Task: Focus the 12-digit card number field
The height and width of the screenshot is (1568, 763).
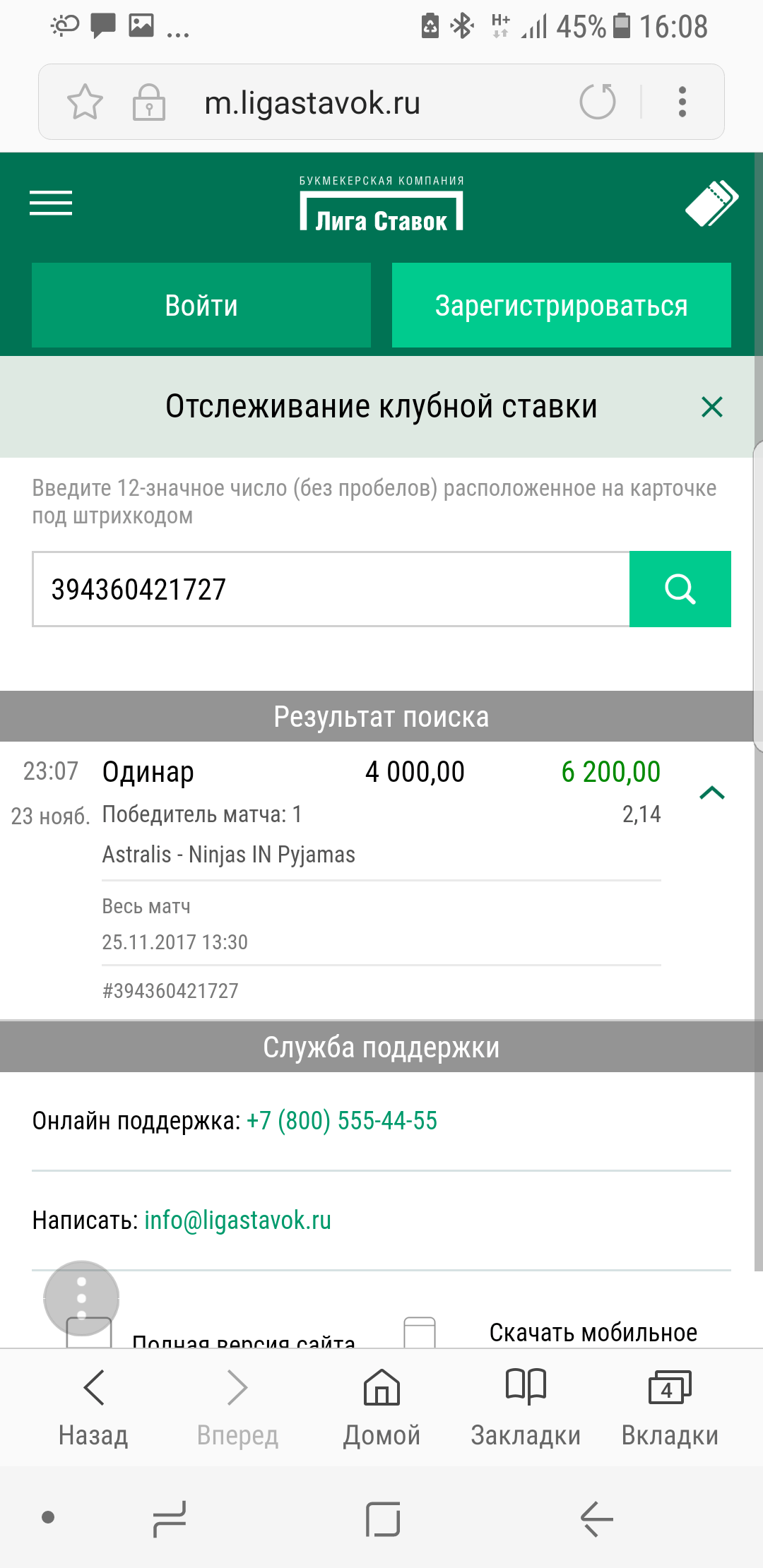Action: [x=331, y=589]
